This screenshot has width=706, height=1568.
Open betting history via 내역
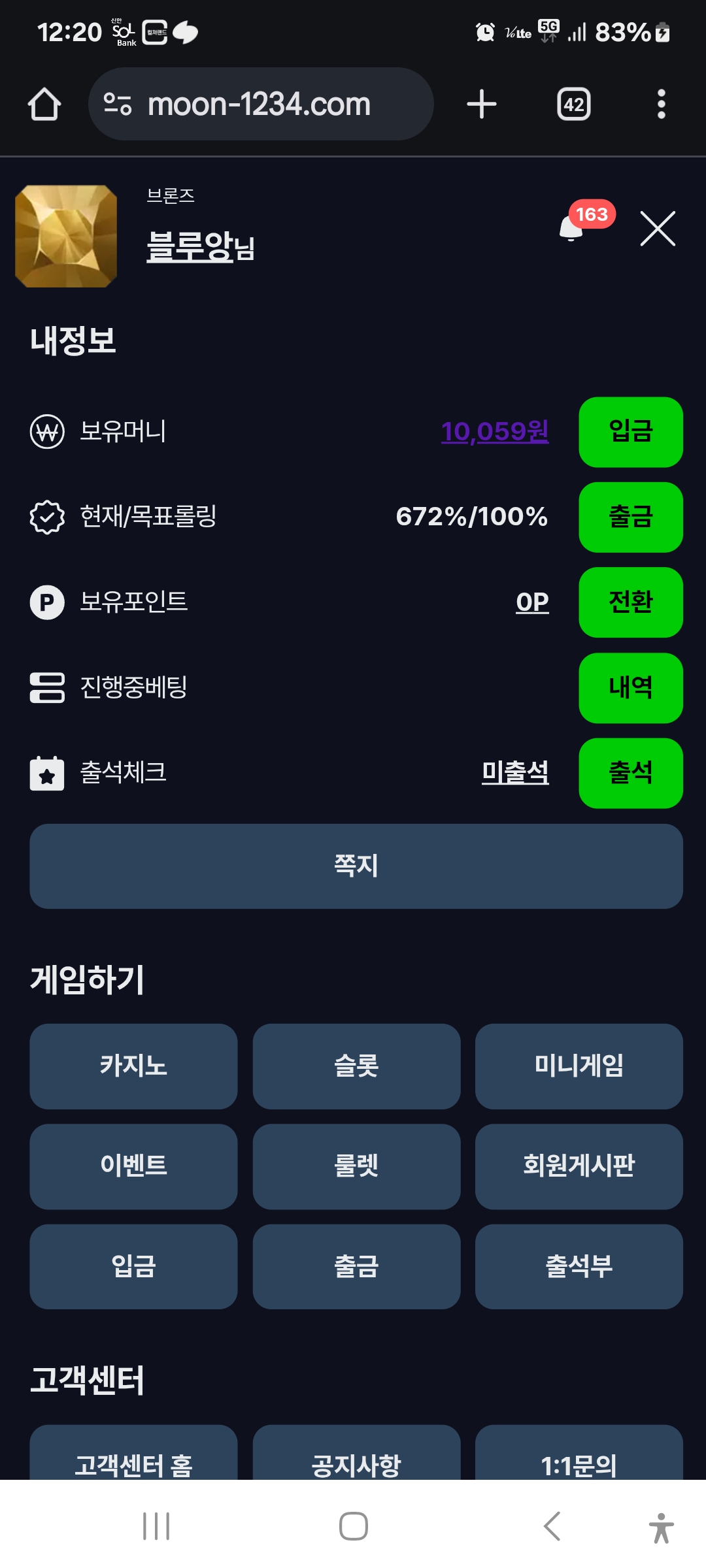point(631,688)
